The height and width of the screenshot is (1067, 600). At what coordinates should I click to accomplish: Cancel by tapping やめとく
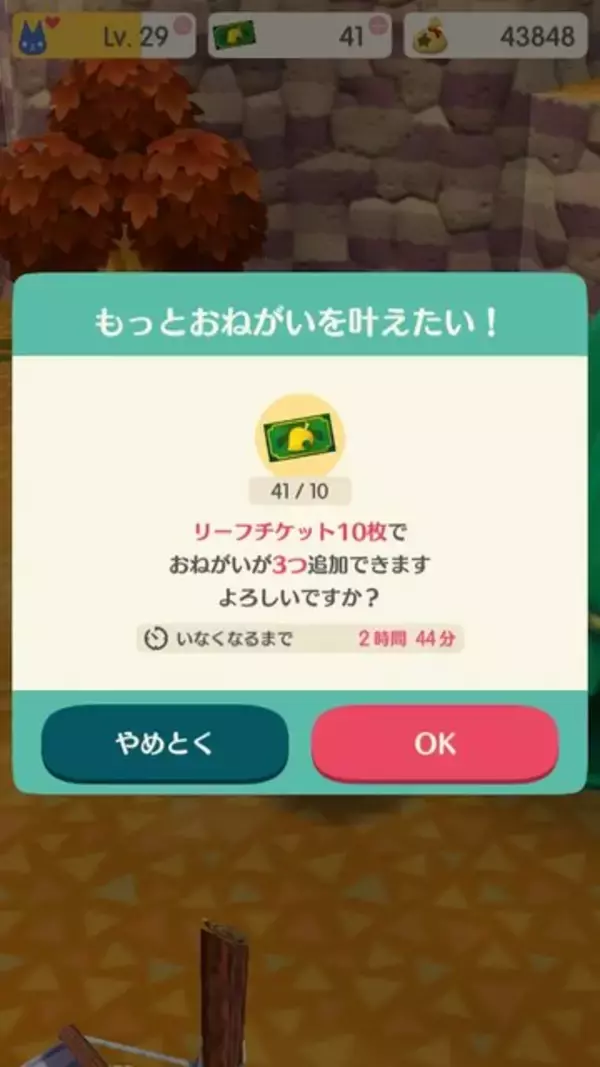click(x=164, y=743)
